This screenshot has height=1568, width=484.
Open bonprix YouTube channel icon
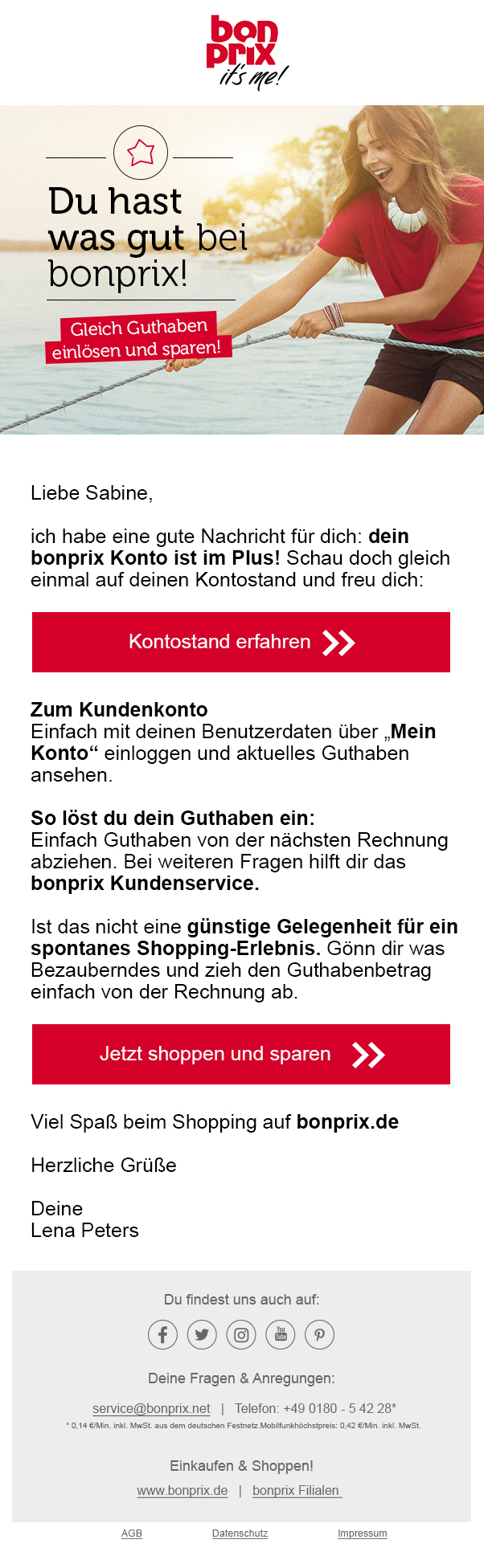pyautogui.click(x=281, y=1335)
